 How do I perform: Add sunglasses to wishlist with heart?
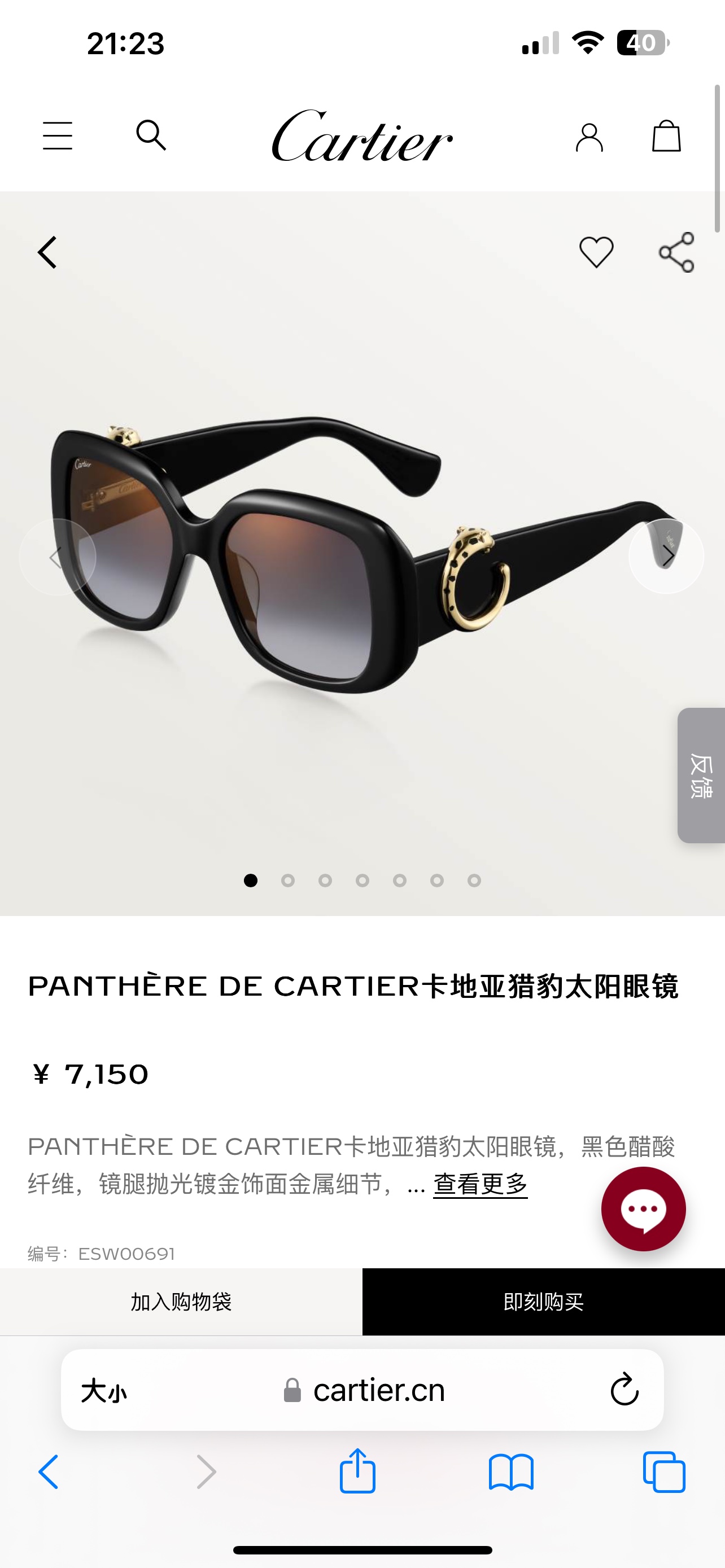coord(596,251)
